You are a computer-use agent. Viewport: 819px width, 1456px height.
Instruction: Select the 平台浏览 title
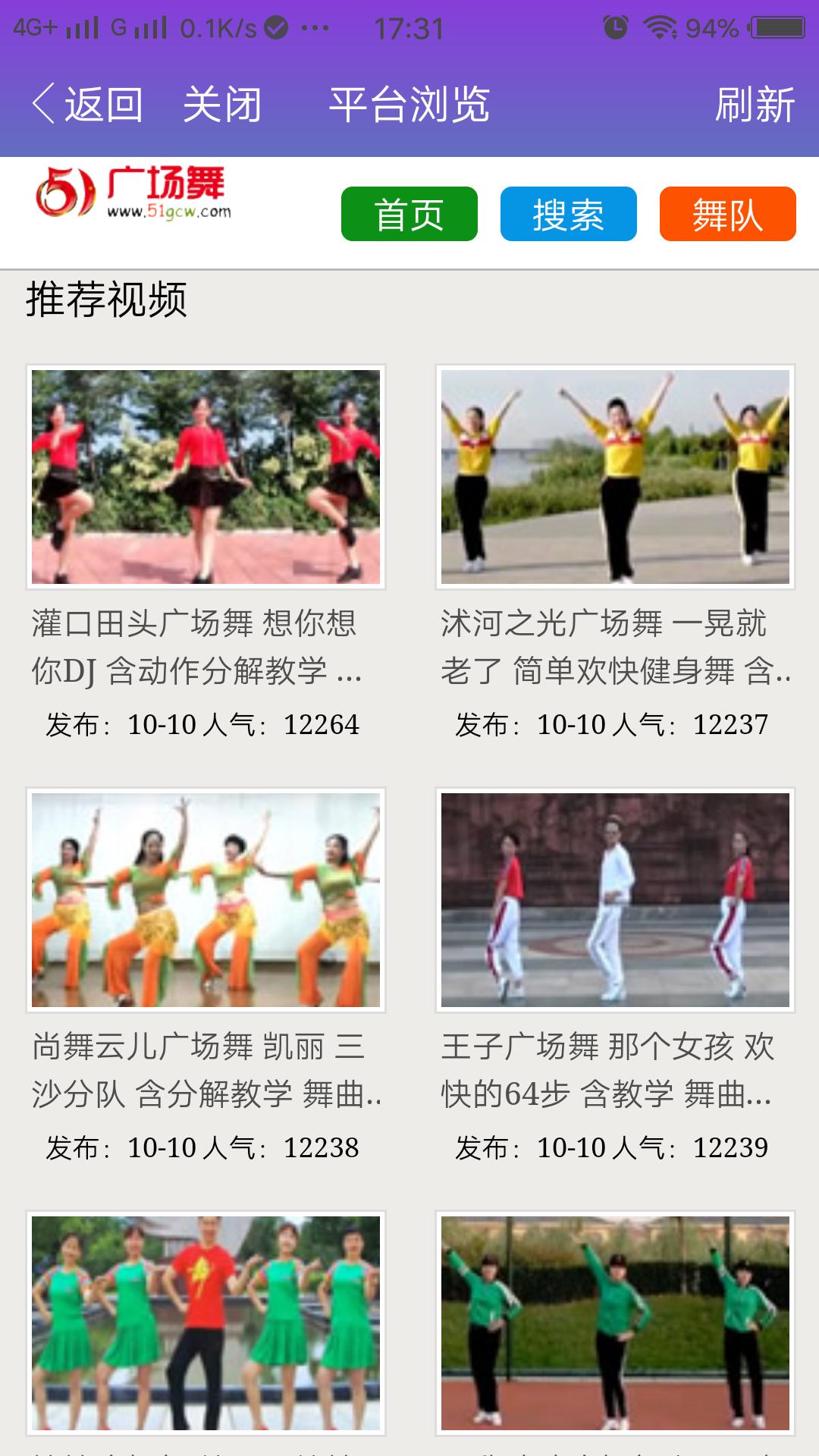(x=409, y=105)
